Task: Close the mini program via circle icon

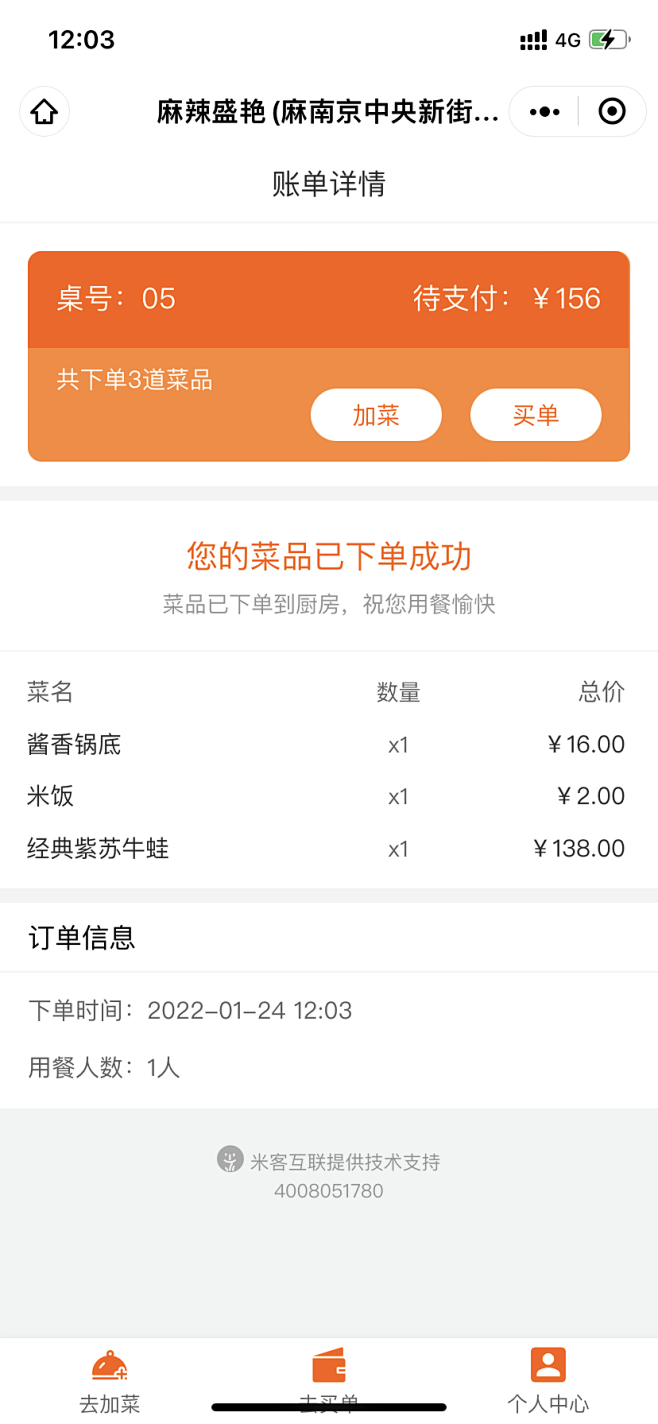Action: click(x=612, y=111)
